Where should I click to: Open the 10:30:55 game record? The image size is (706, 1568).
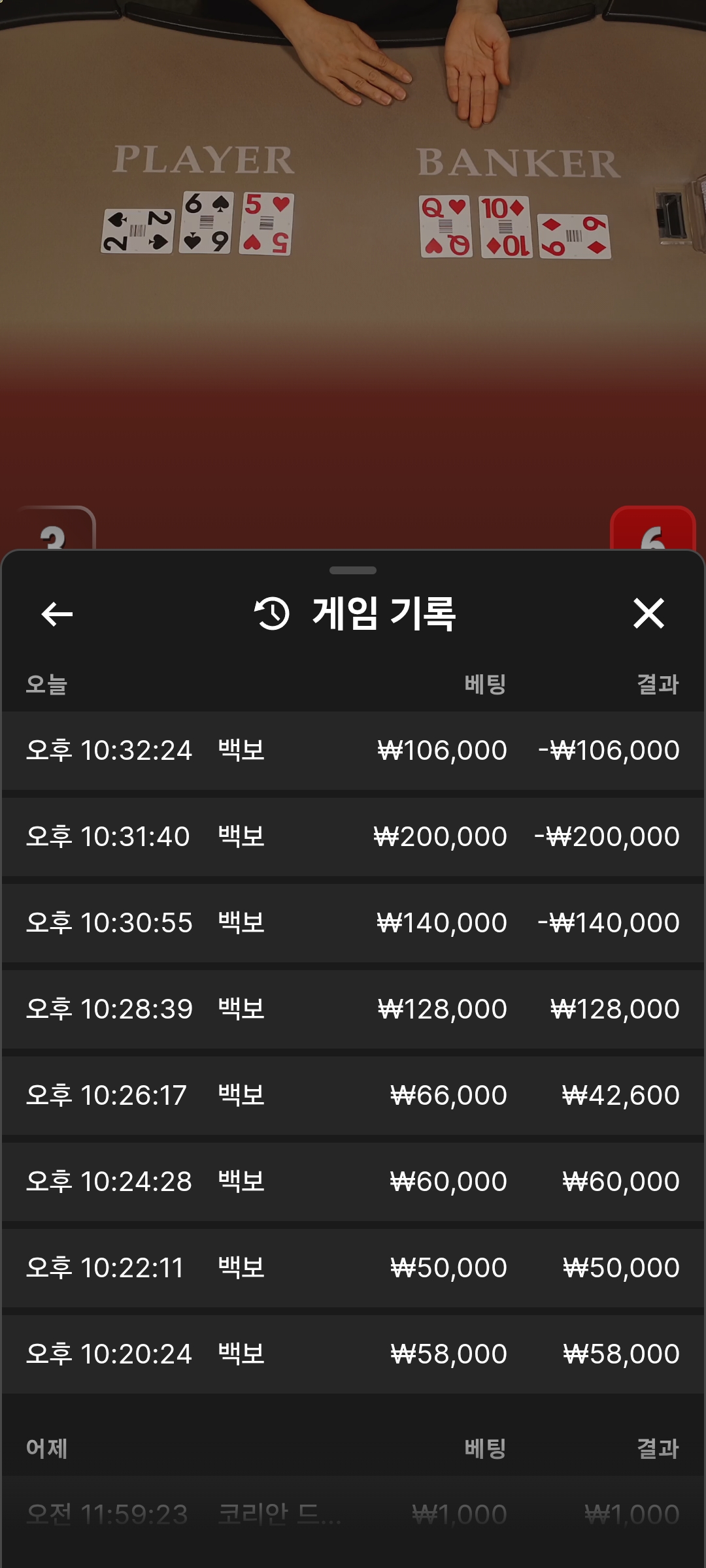pos(353,923)
